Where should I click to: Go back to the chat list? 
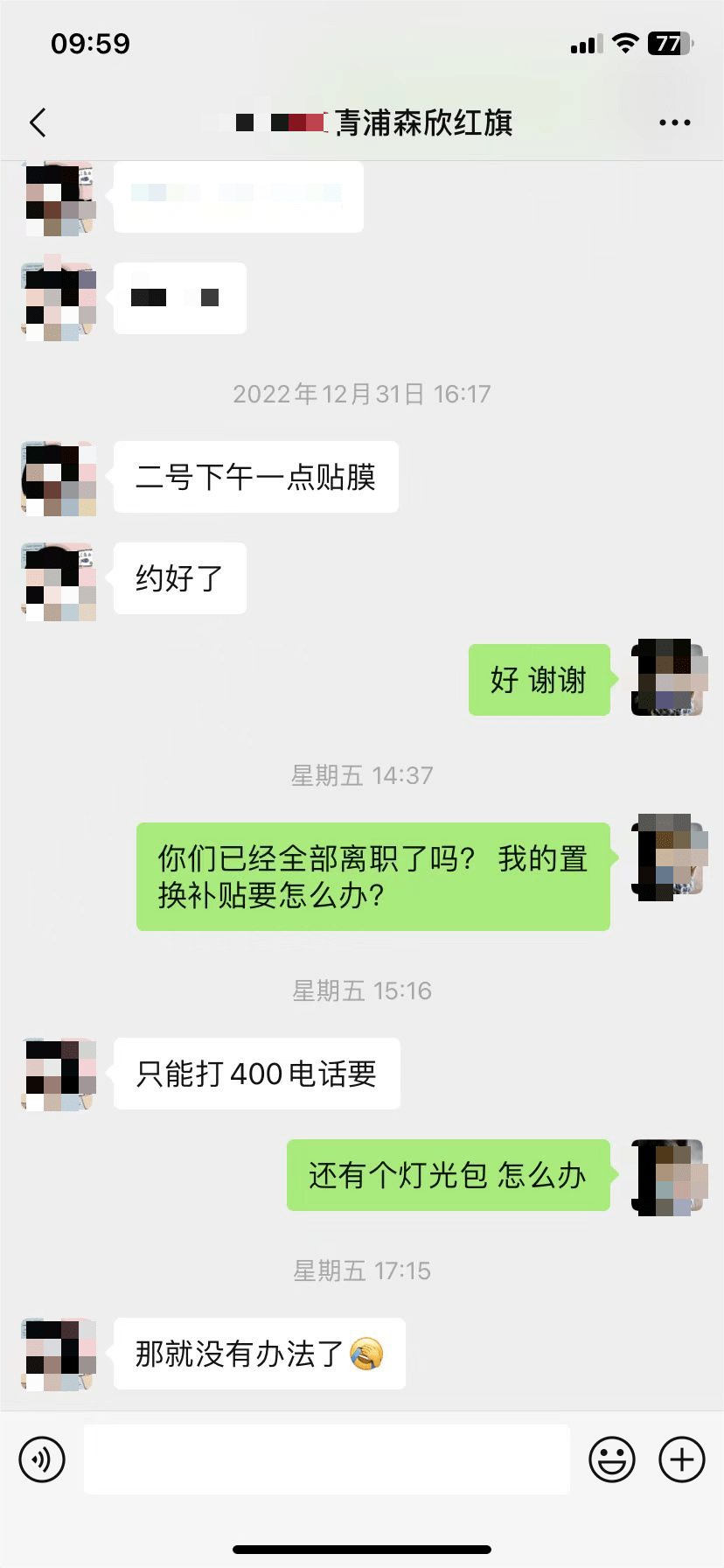click(x=38, y=122)
